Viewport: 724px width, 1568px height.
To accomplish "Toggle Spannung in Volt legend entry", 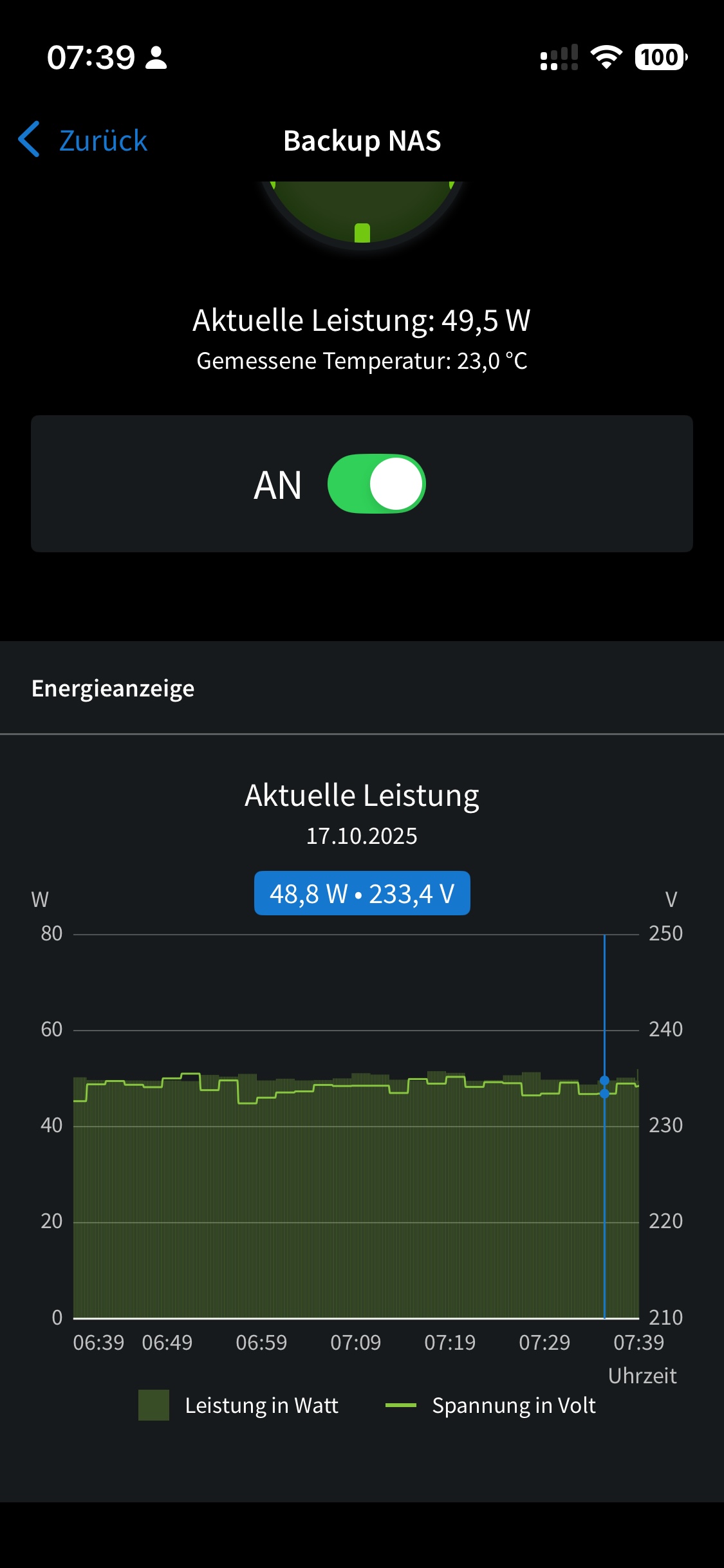I will 491,1405.
